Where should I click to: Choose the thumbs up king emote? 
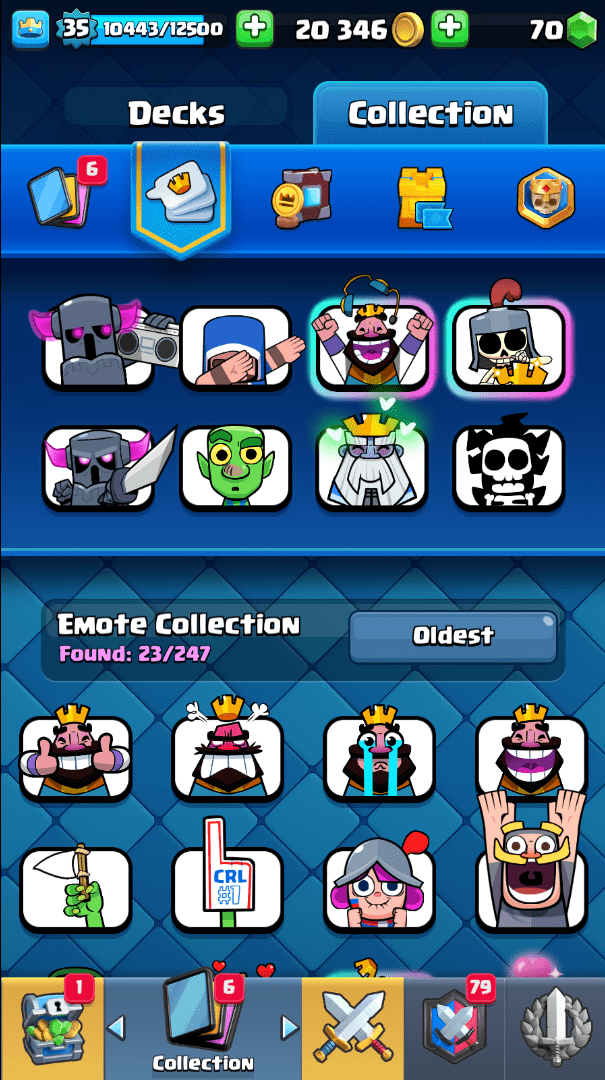(76, 755)
